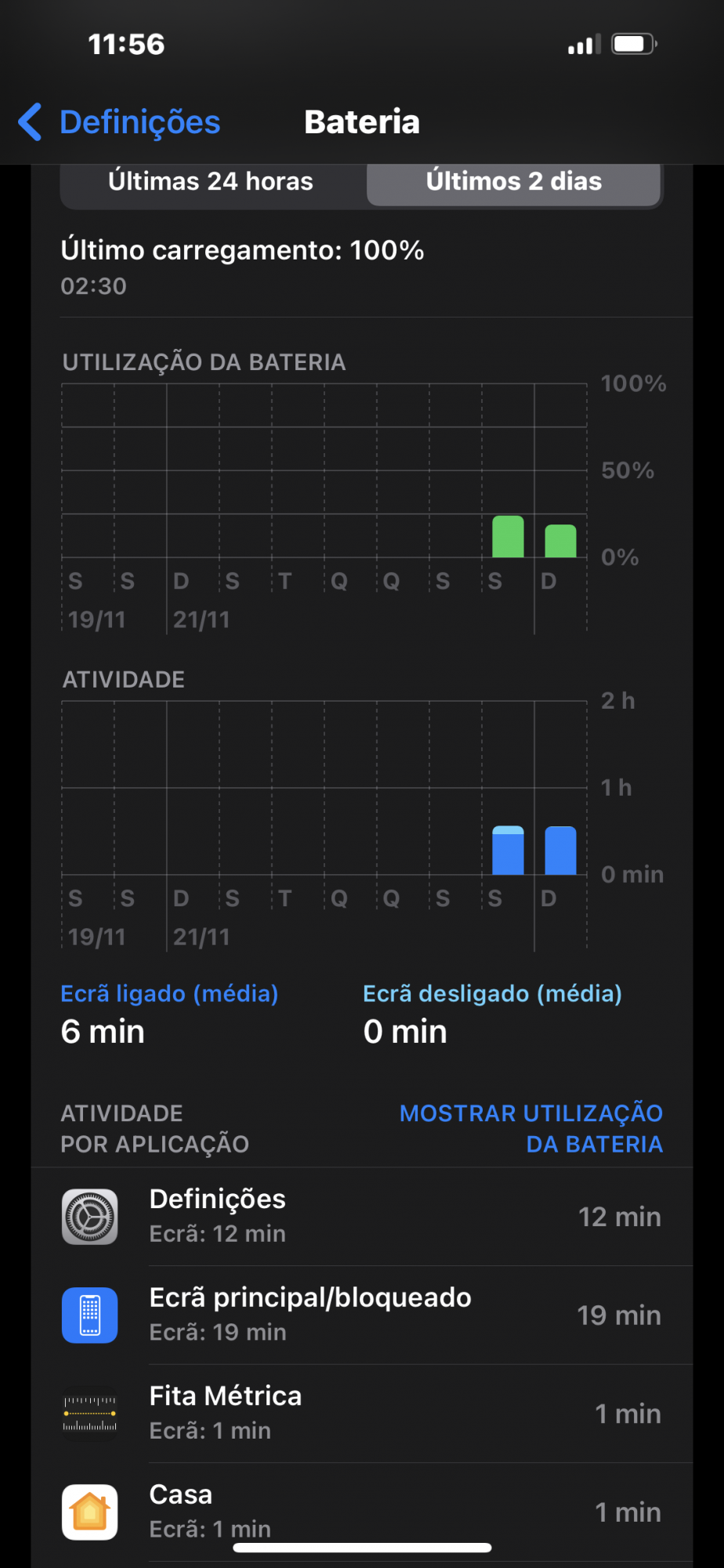Image resolution: width=724 pixels, height=1568 pixels.
Task: Select the Últimos 2 dias segment
Action: 513,182
